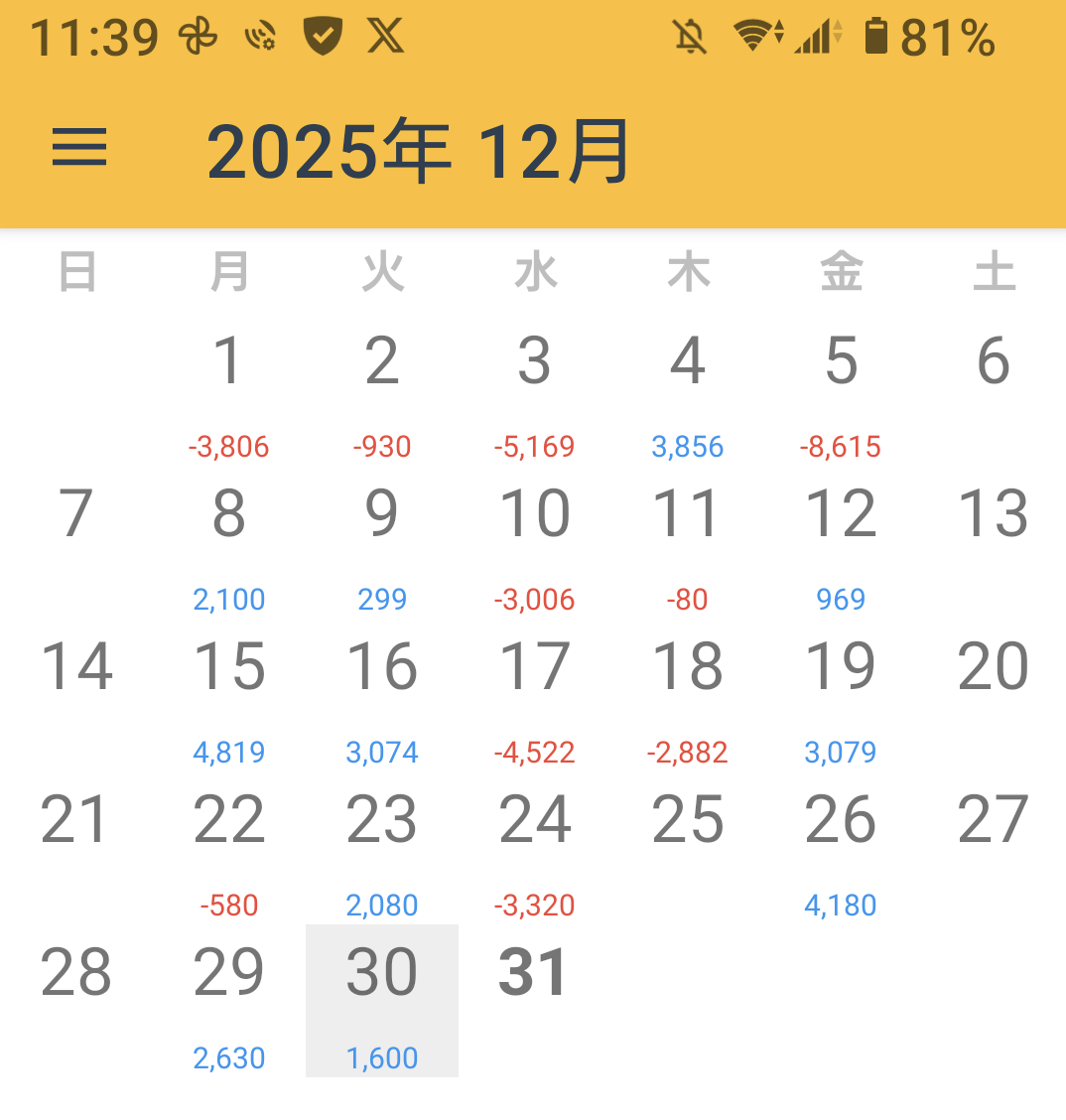Tap day 10 with -3,006
1066x1120 pixels.
(535, 541)
